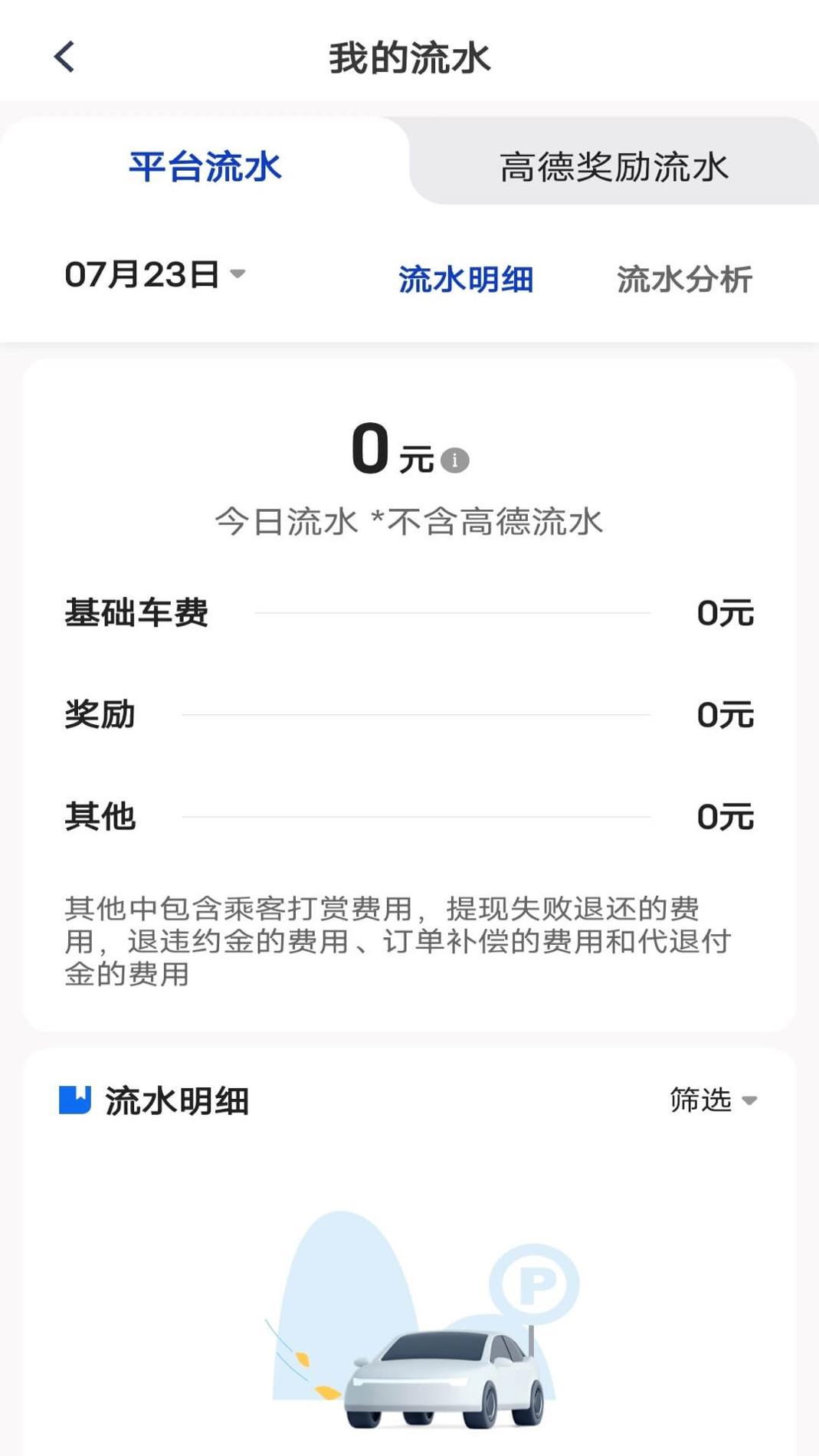Click the dropdown arrow beside 筛选
Image resolution: width=819 pixels, height=1456 pixels.
click(751, 1102)
